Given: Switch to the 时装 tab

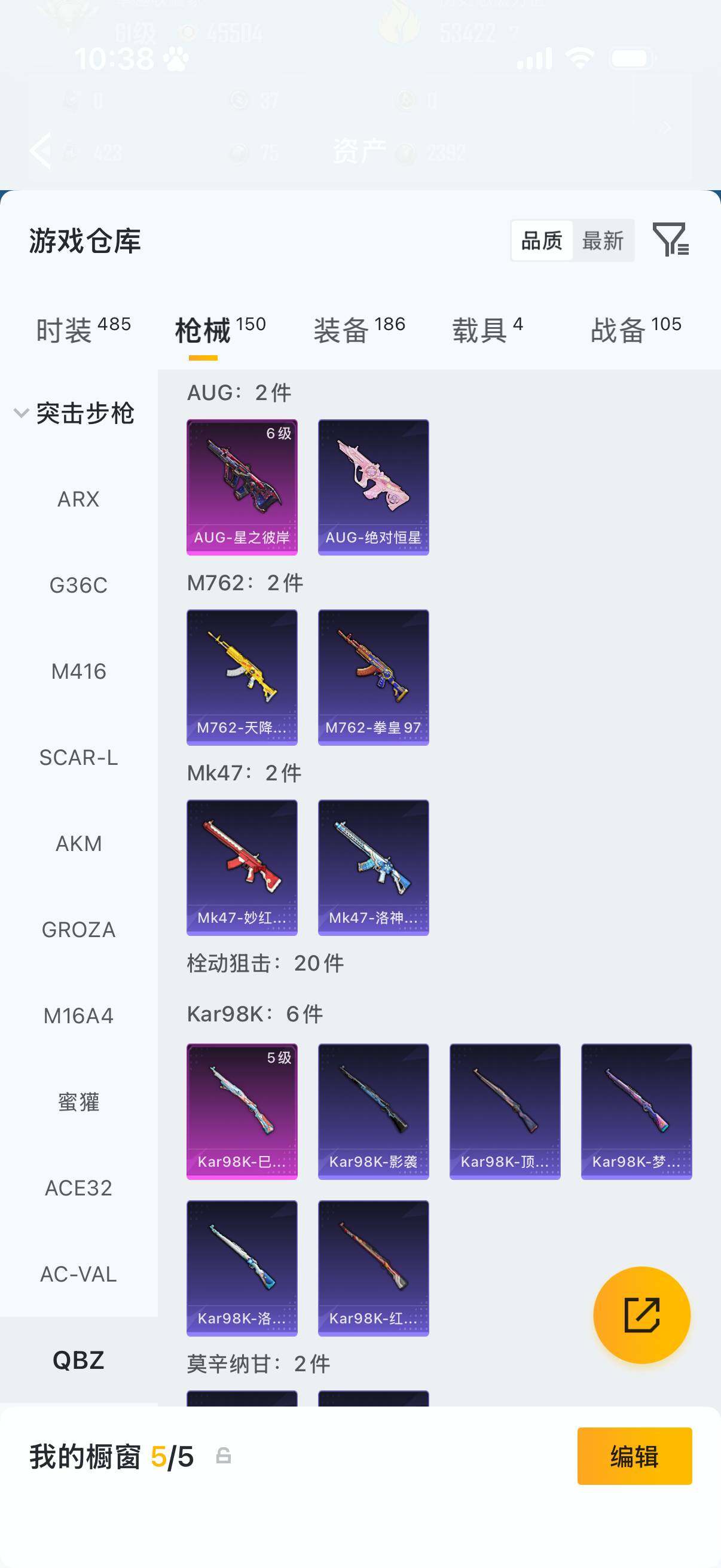Looking at the screenshot, I should (x=83, y=331).
